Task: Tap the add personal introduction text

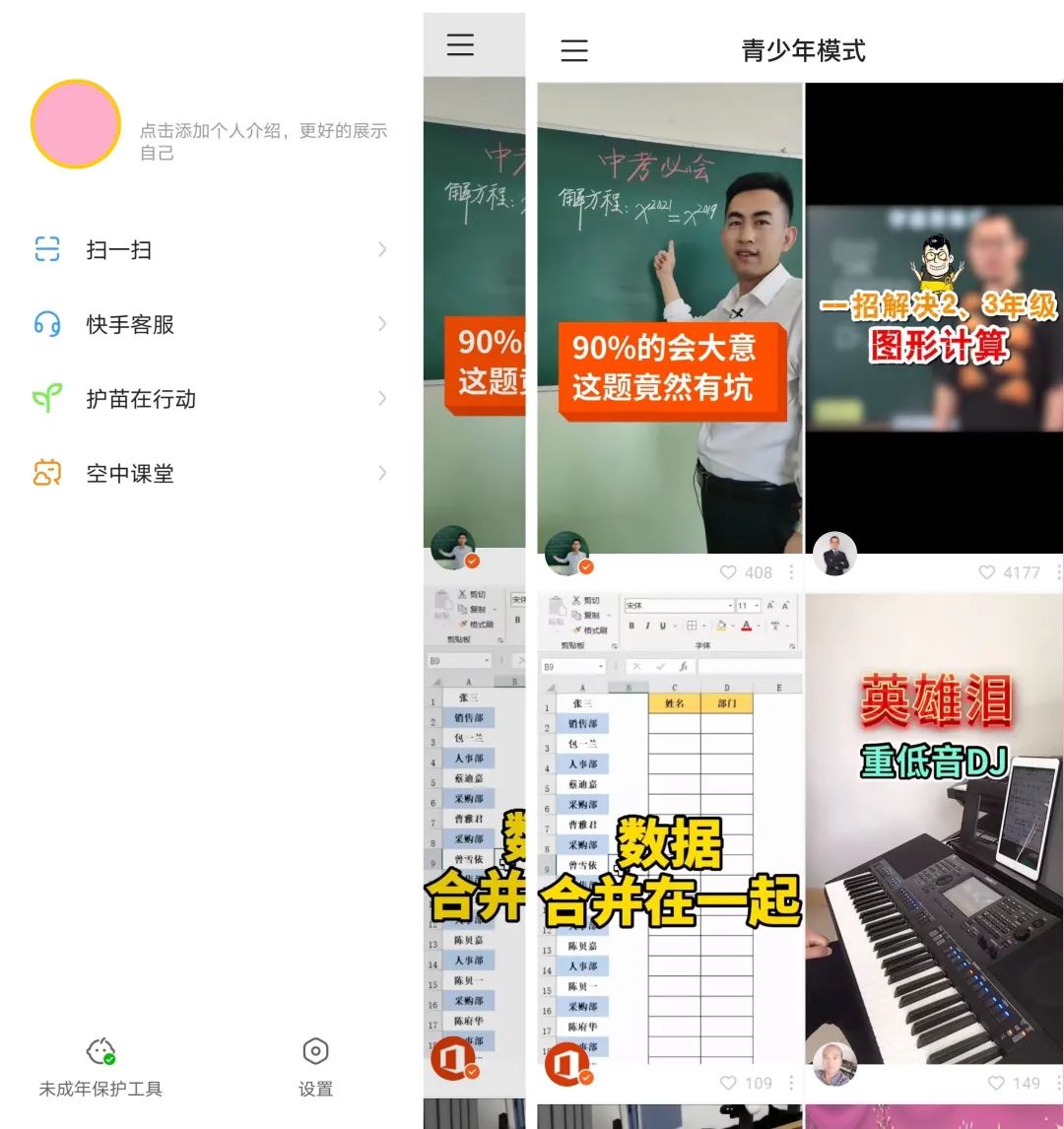Action: coord(262,141)
